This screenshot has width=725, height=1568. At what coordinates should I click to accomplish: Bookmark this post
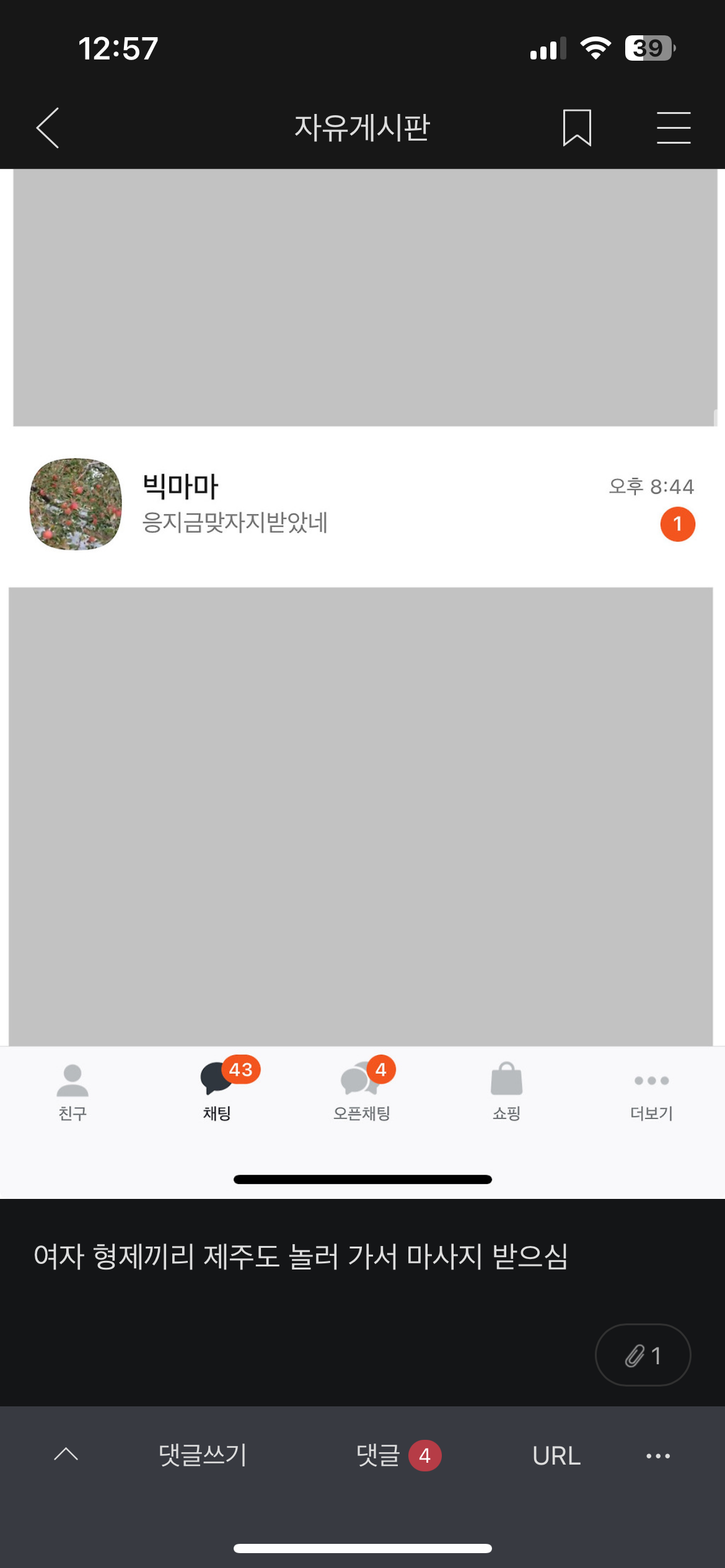pos(576,128)
